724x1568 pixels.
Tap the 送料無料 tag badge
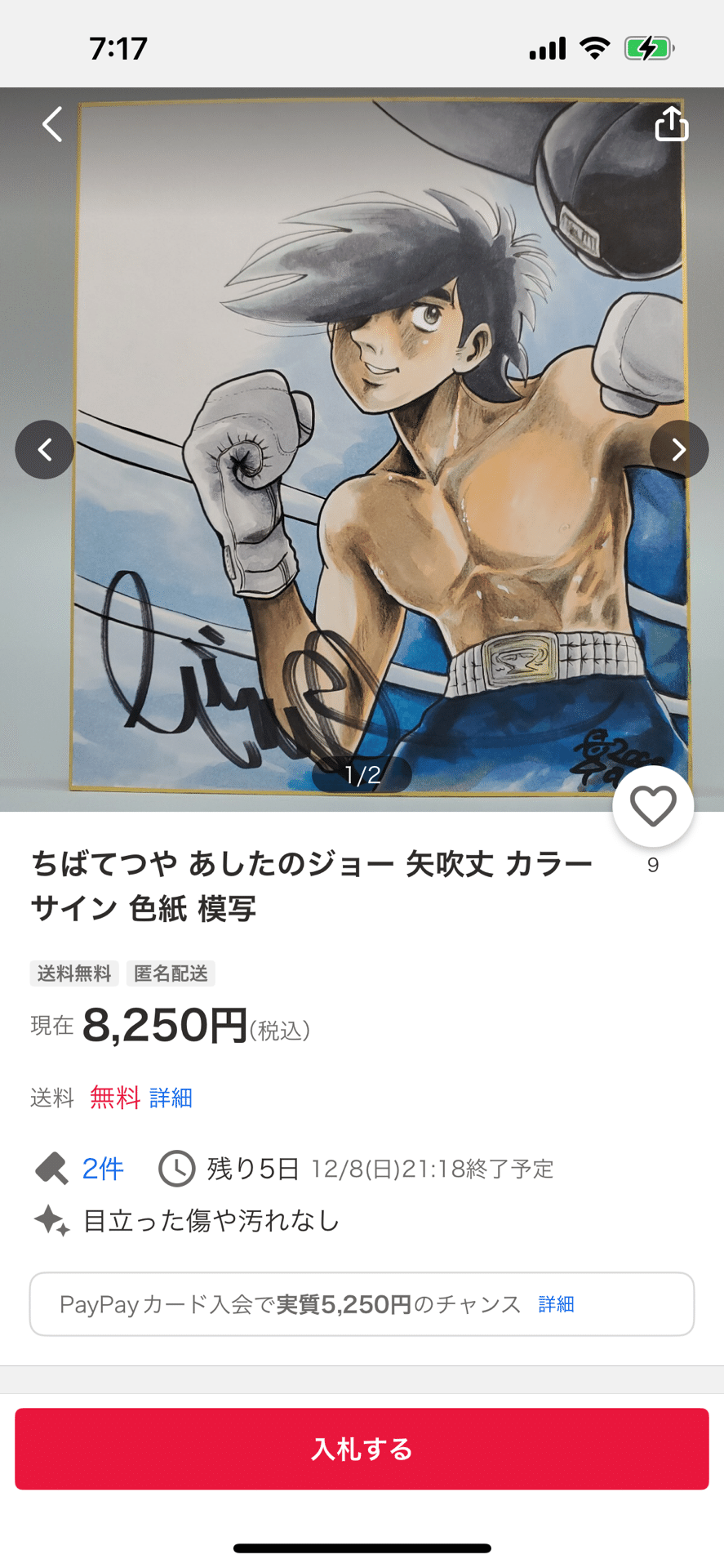pos(73,973)
